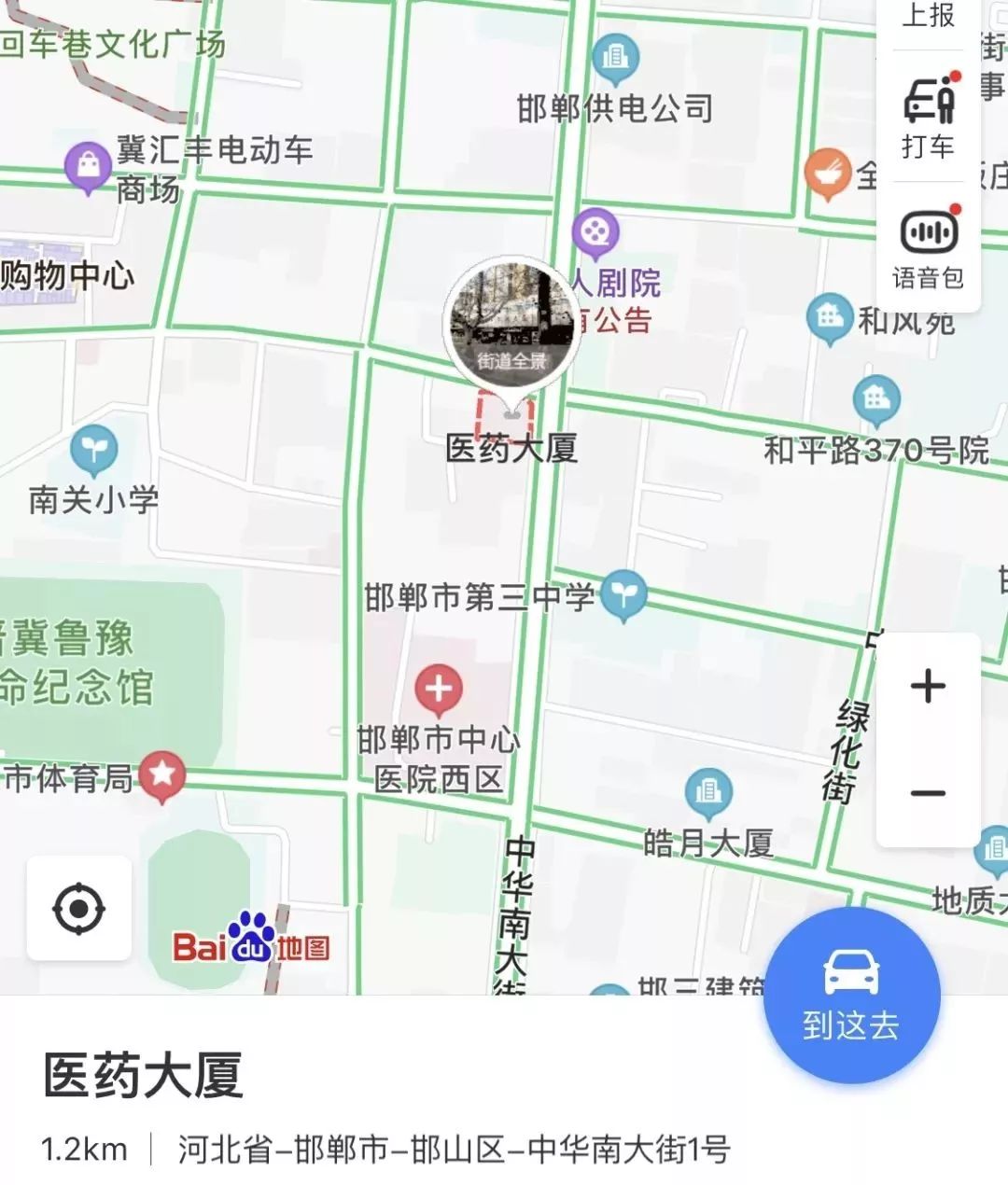
Task: Select the 冀汇丰电动车商场 shopping marker
Action: coord(89,163)
